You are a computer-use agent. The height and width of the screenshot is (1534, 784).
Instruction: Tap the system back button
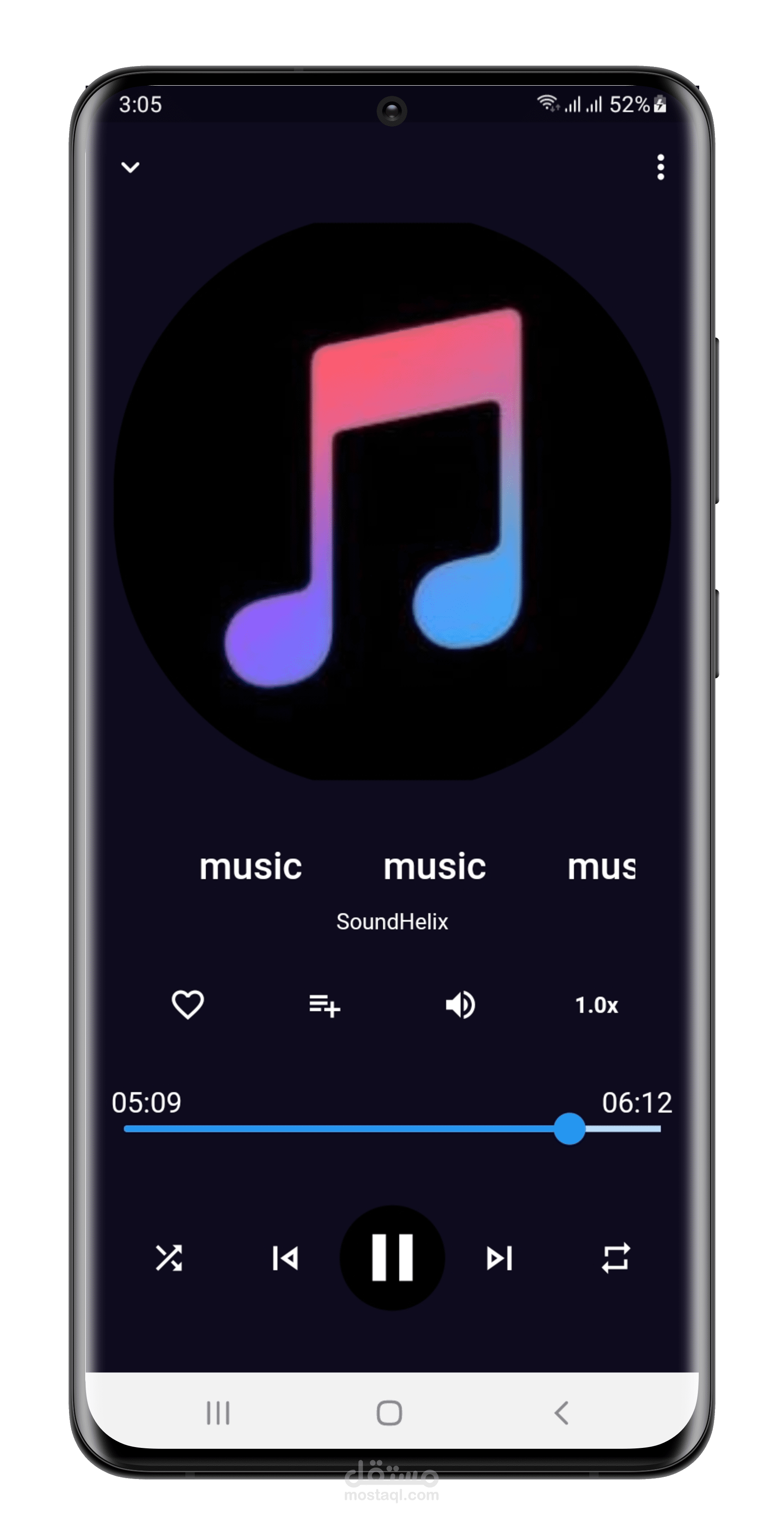(x=561, y=1413)
